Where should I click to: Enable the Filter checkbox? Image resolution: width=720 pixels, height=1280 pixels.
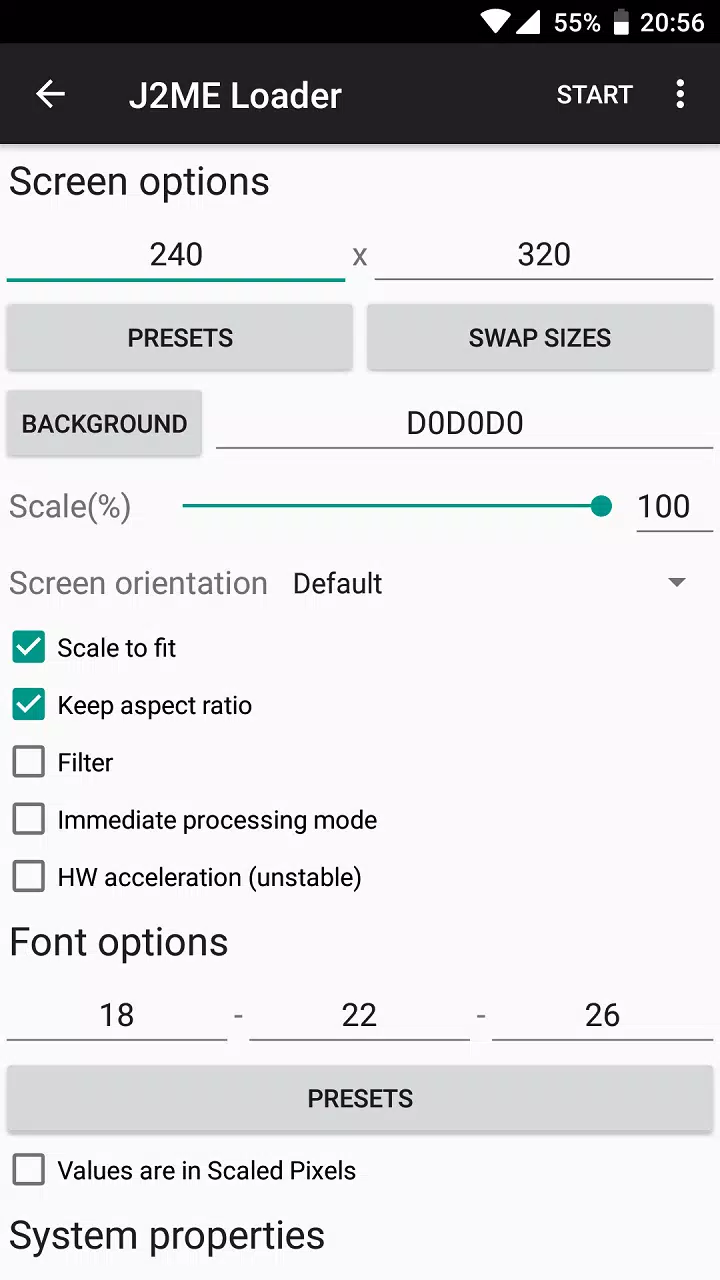pyautogui.click(x=29, y=762)
